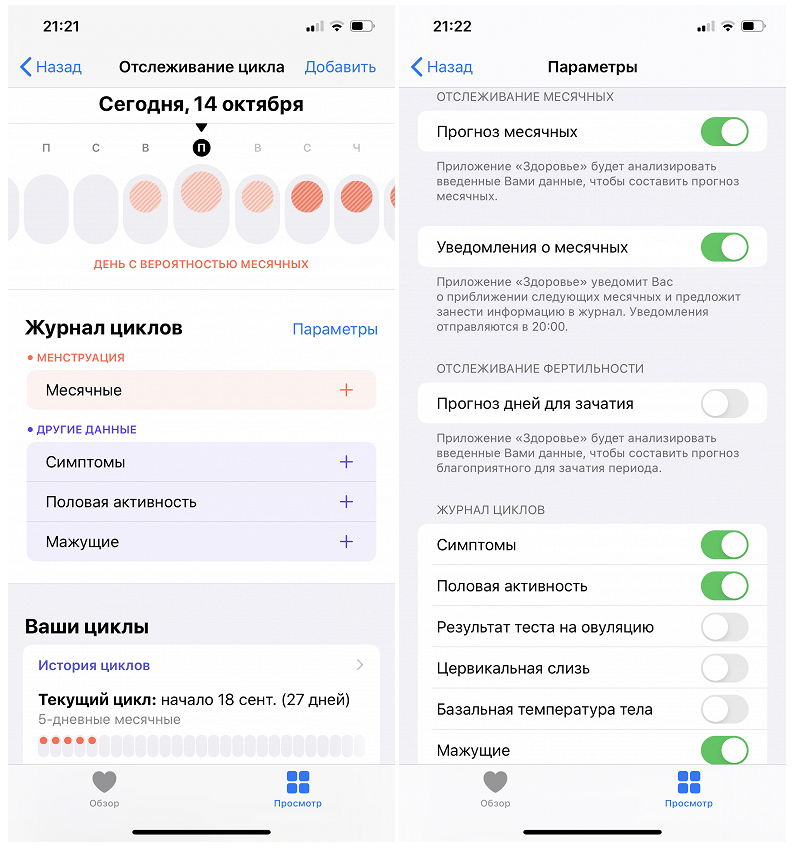This screenshot has width=794, height=850.
Task: Add Симптомы to the cycle log
Action: pyautogui.click(x=346, y=462)
